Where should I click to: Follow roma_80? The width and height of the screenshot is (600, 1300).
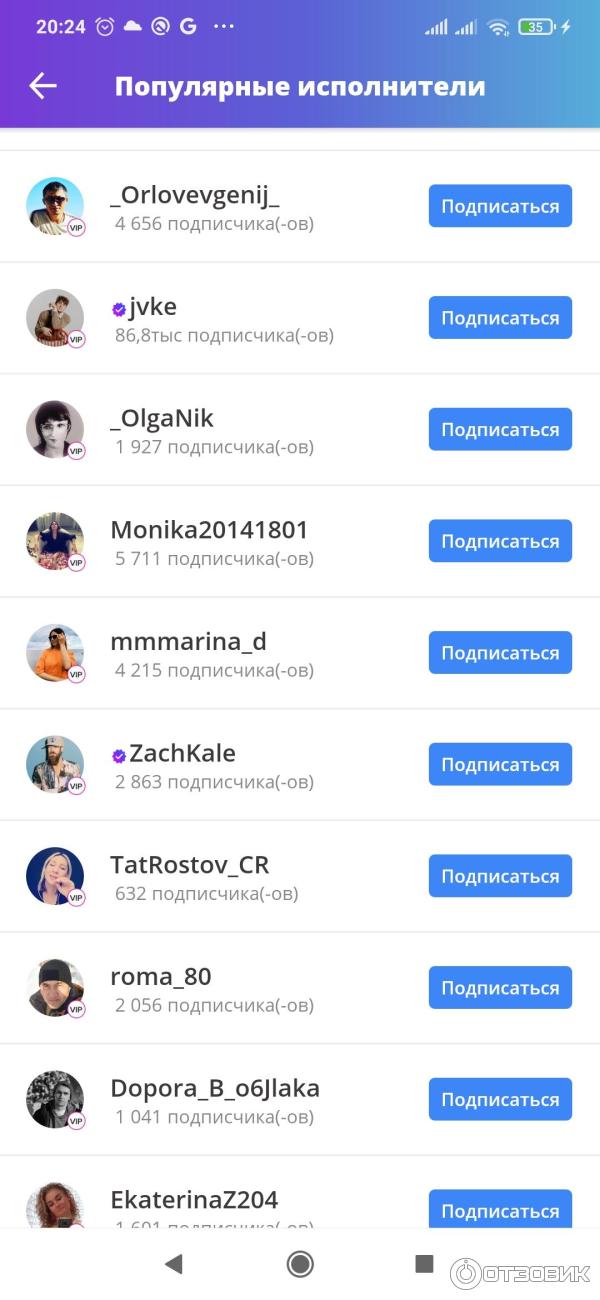pos(500,988)
